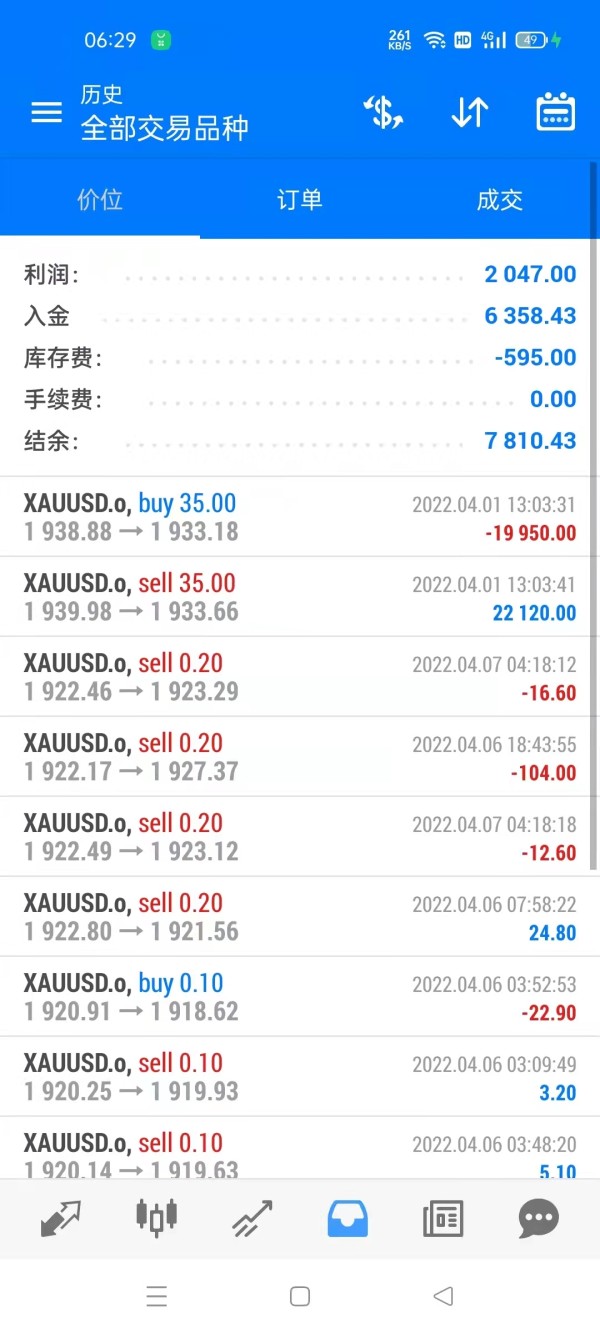Image resolution: width=600 pixels, height=1333 pixels.
Task: Tap the currency symbol filter icon
Action: click(x=383, y=113)
